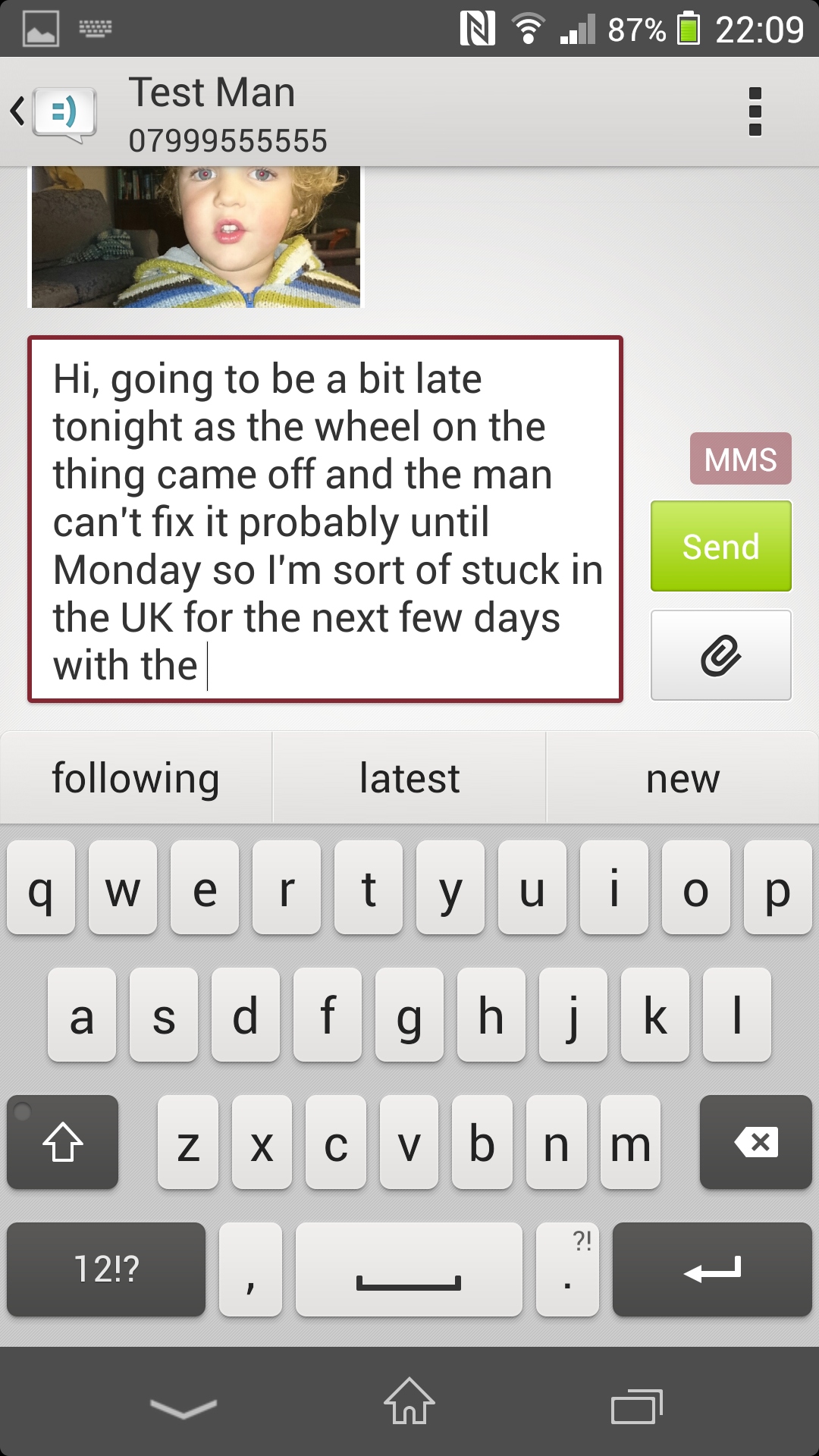The width and height of the screenshot is (819, 1456).
Task: Open recent apps
Action: coord(636,1407)
